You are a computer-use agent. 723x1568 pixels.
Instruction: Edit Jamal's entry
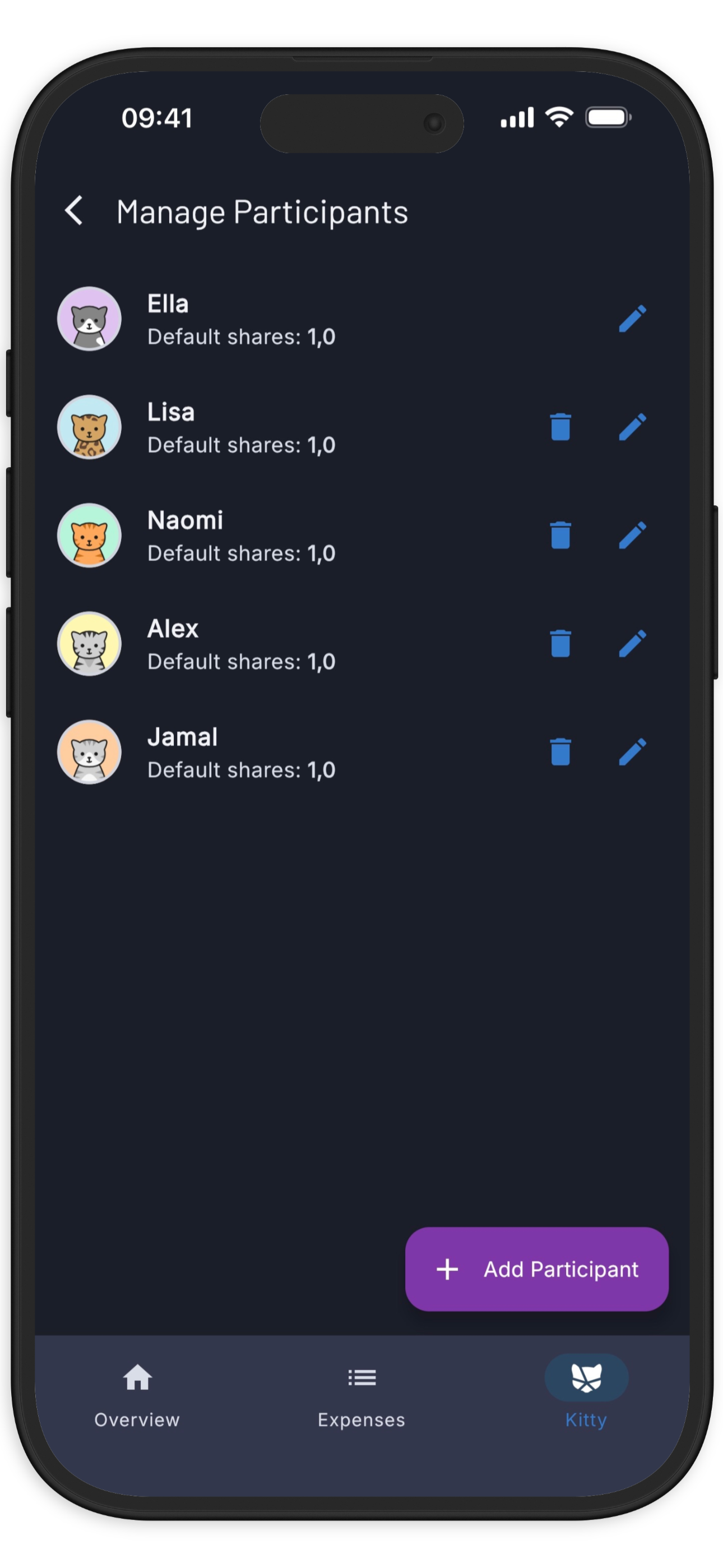pyautogui.click(x=632, y=751)
